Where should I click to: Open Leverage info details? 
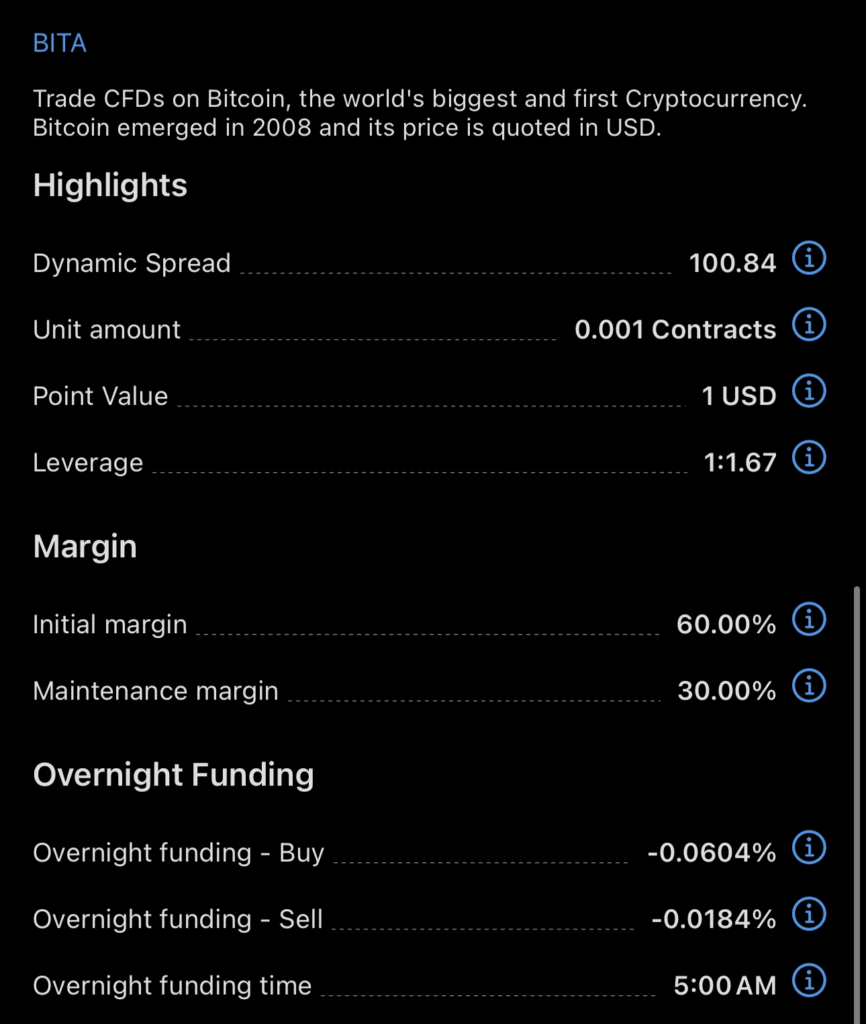[x=809, y=458]
